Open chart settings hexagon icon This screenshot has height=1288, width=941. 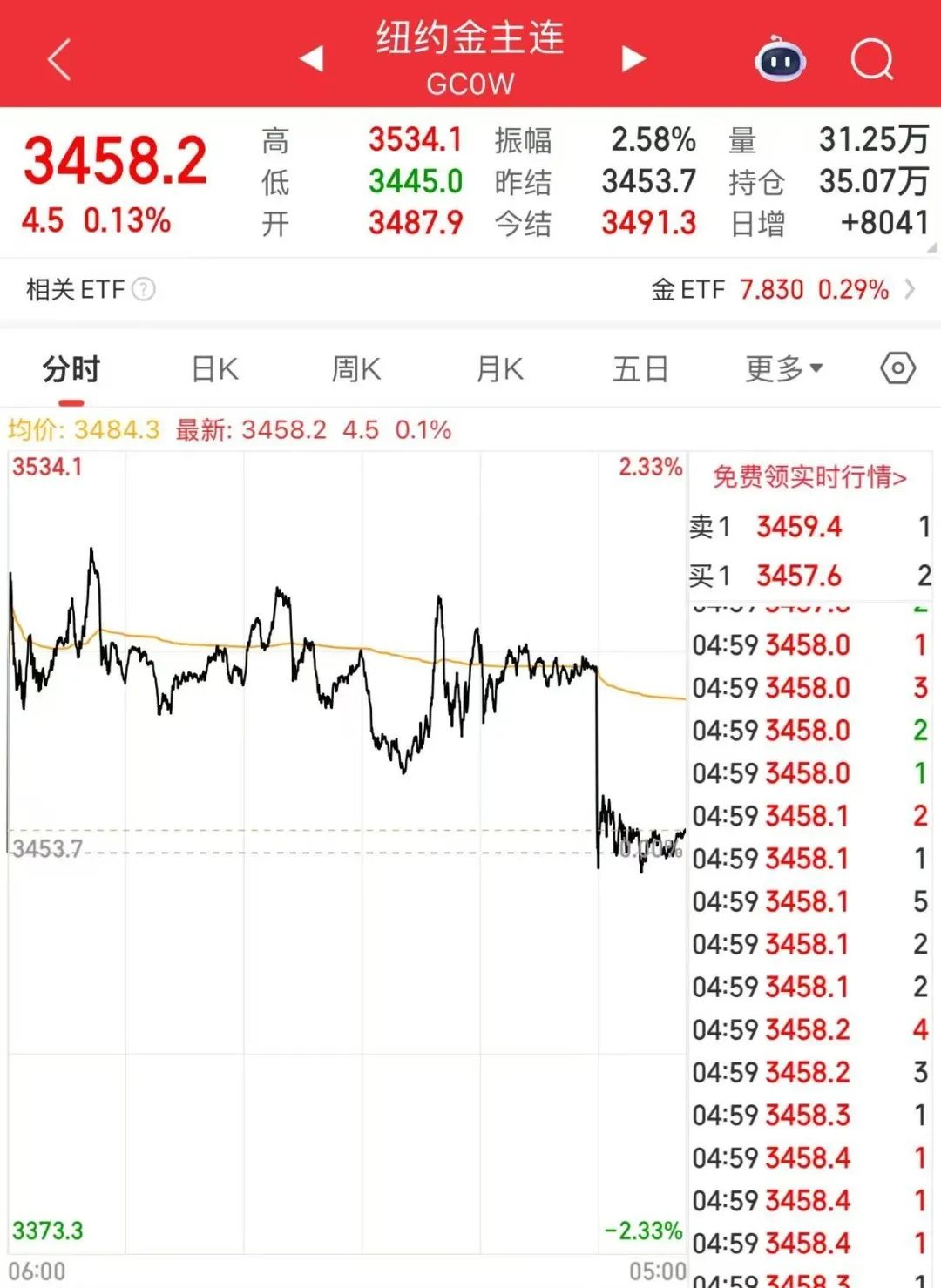click(897, 368)
